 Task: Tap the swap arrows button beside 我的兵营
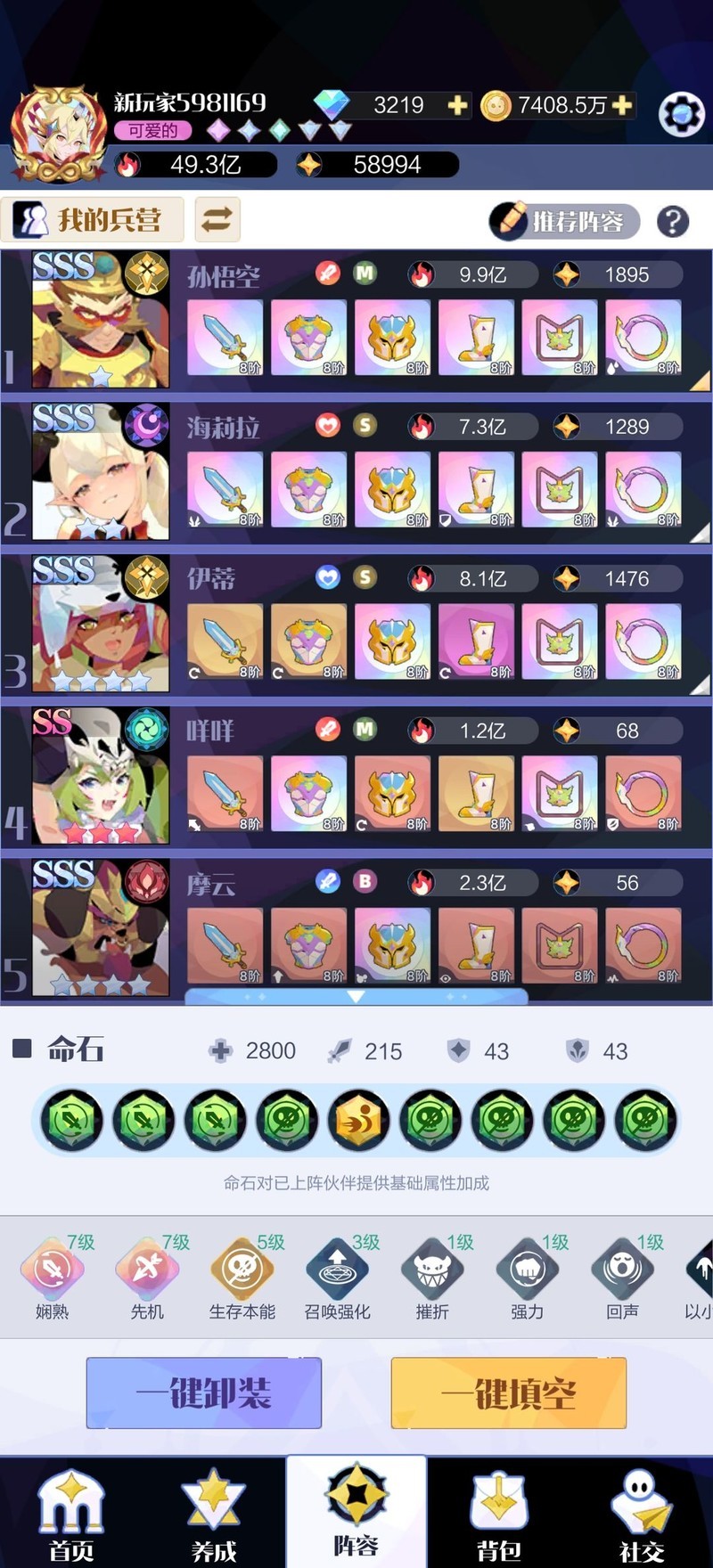217,219
